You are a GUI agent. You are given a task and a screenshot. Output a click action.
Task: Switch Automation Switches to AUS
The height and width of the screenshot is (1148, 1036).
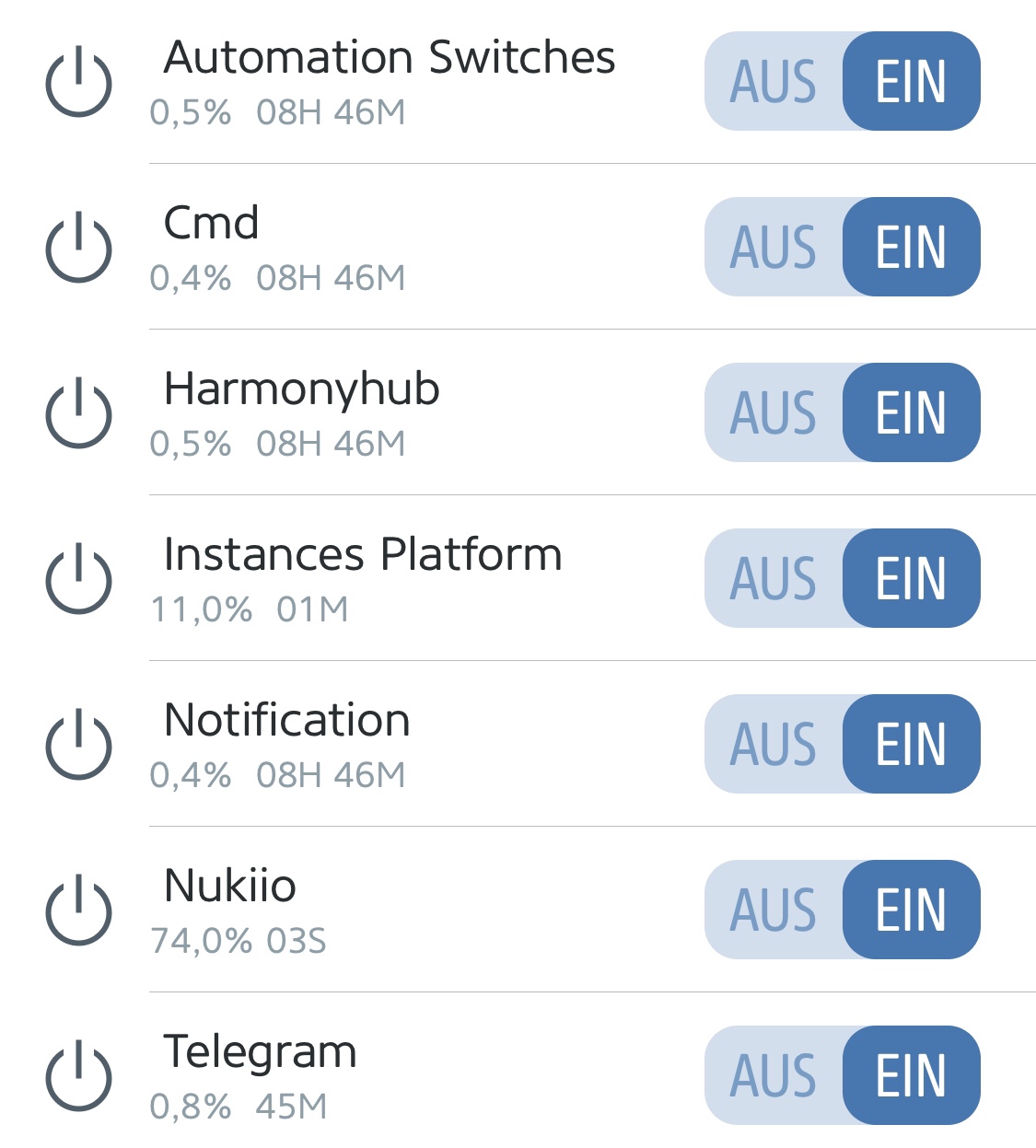774,82
